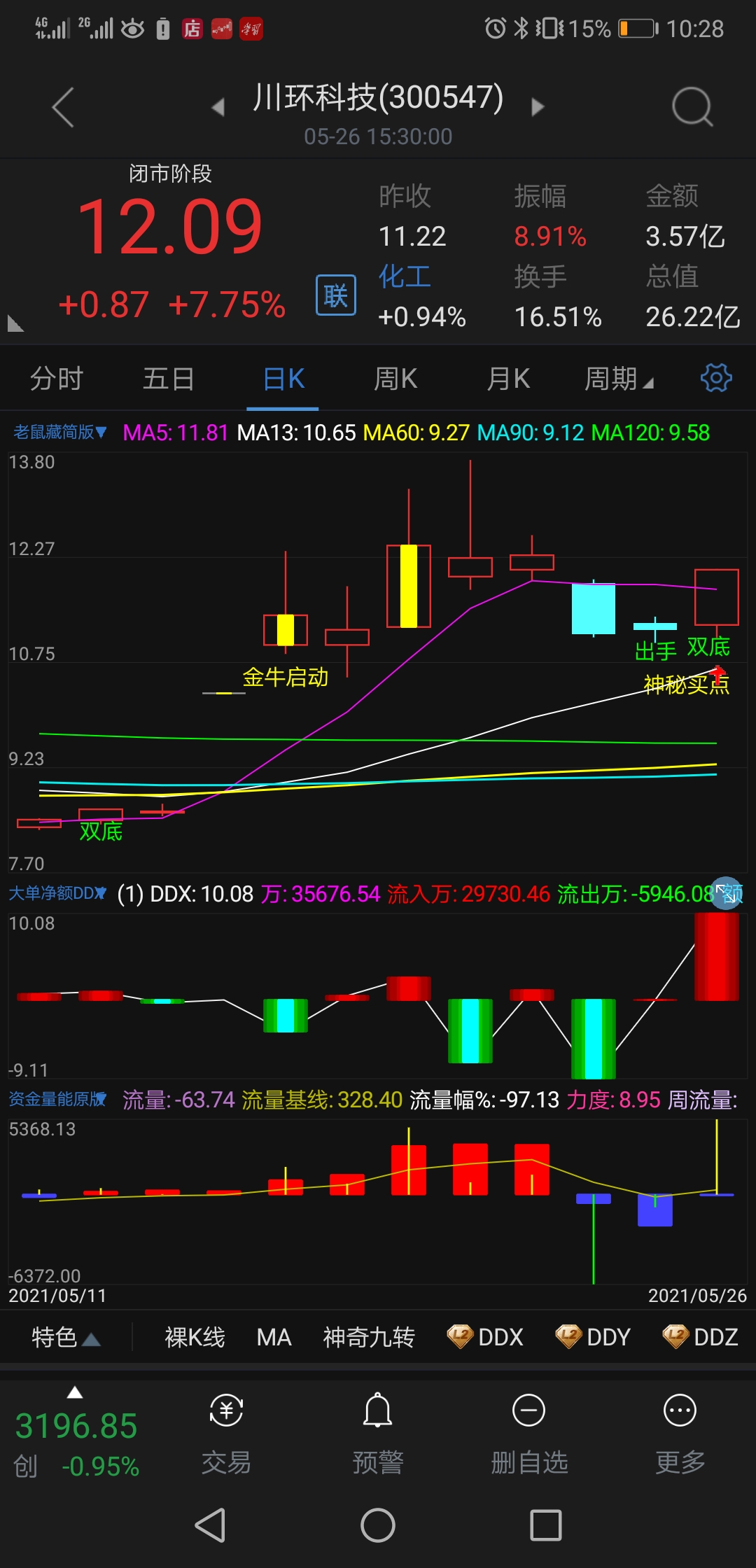The width and height of the screenshot is (756, 1568).
Task: Expand the 周期 period dropdown
Action: coord(618,379)
